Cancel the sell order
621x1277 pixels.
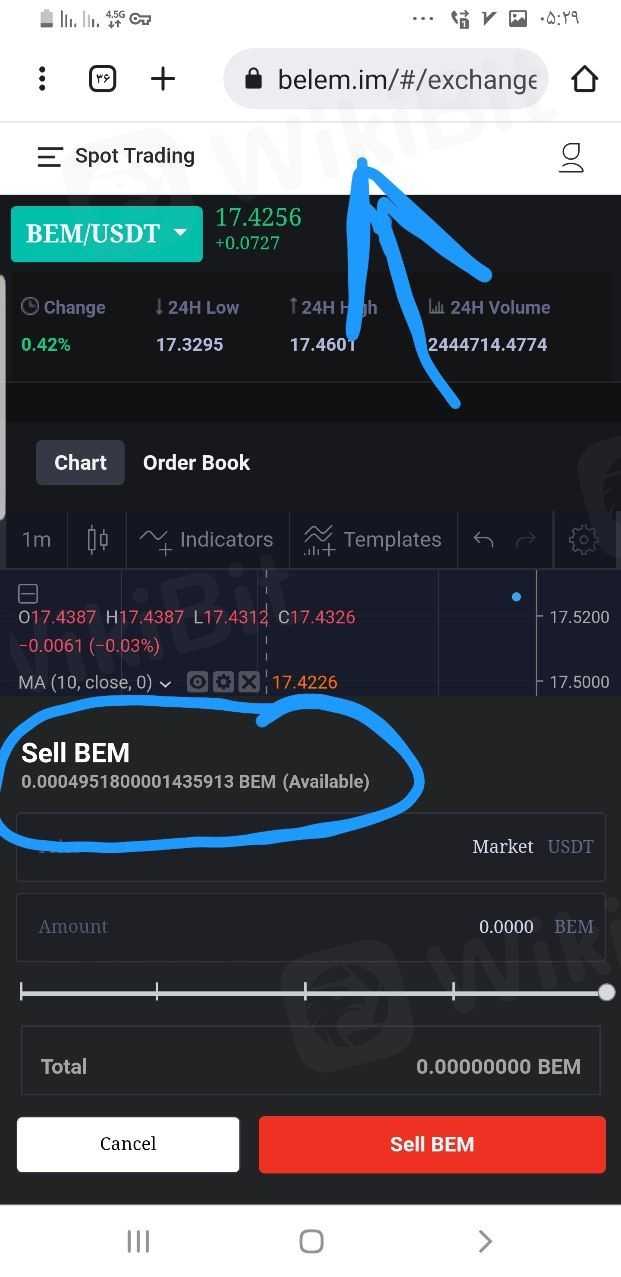(x=128, y=1144)
